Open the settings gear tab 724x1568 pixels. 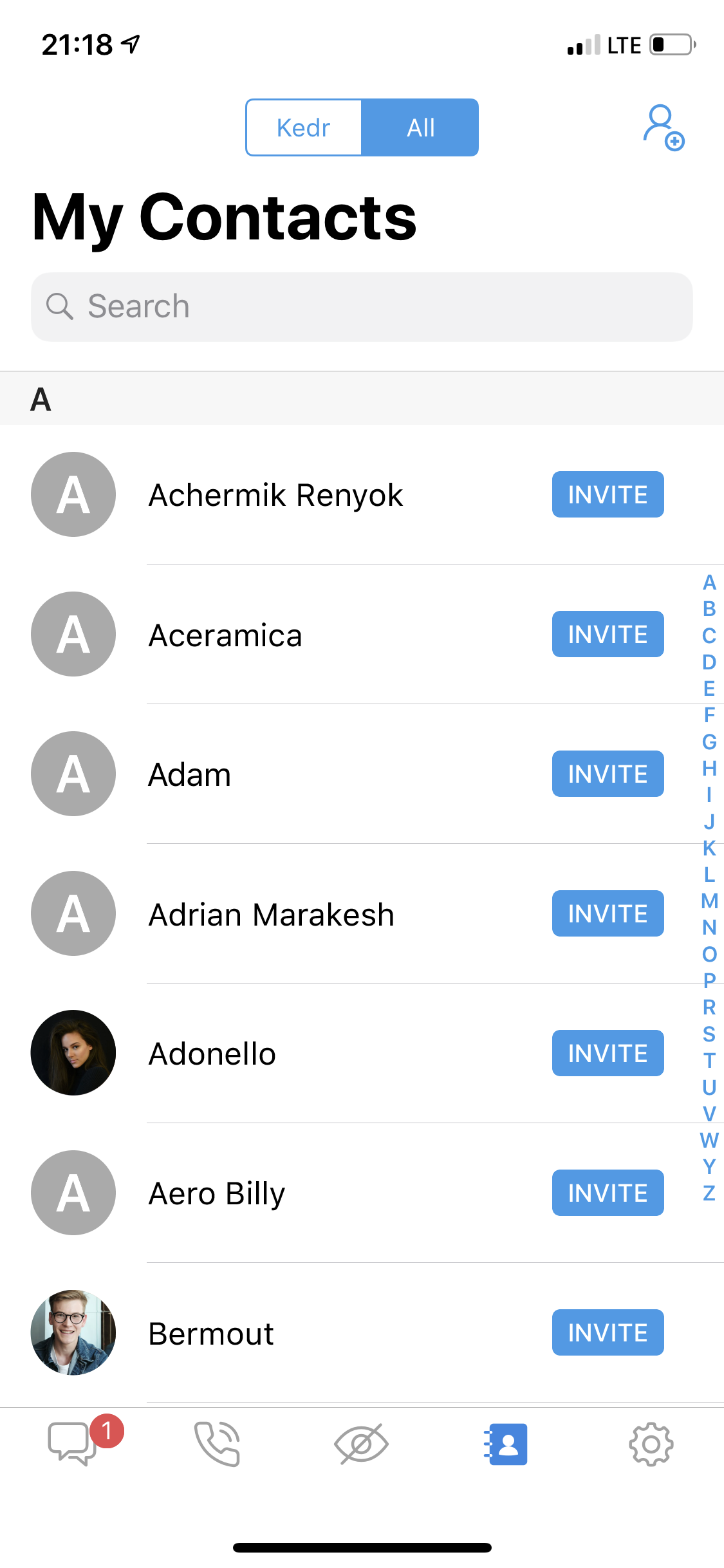pyautogui.click(x=651, y=1444)
